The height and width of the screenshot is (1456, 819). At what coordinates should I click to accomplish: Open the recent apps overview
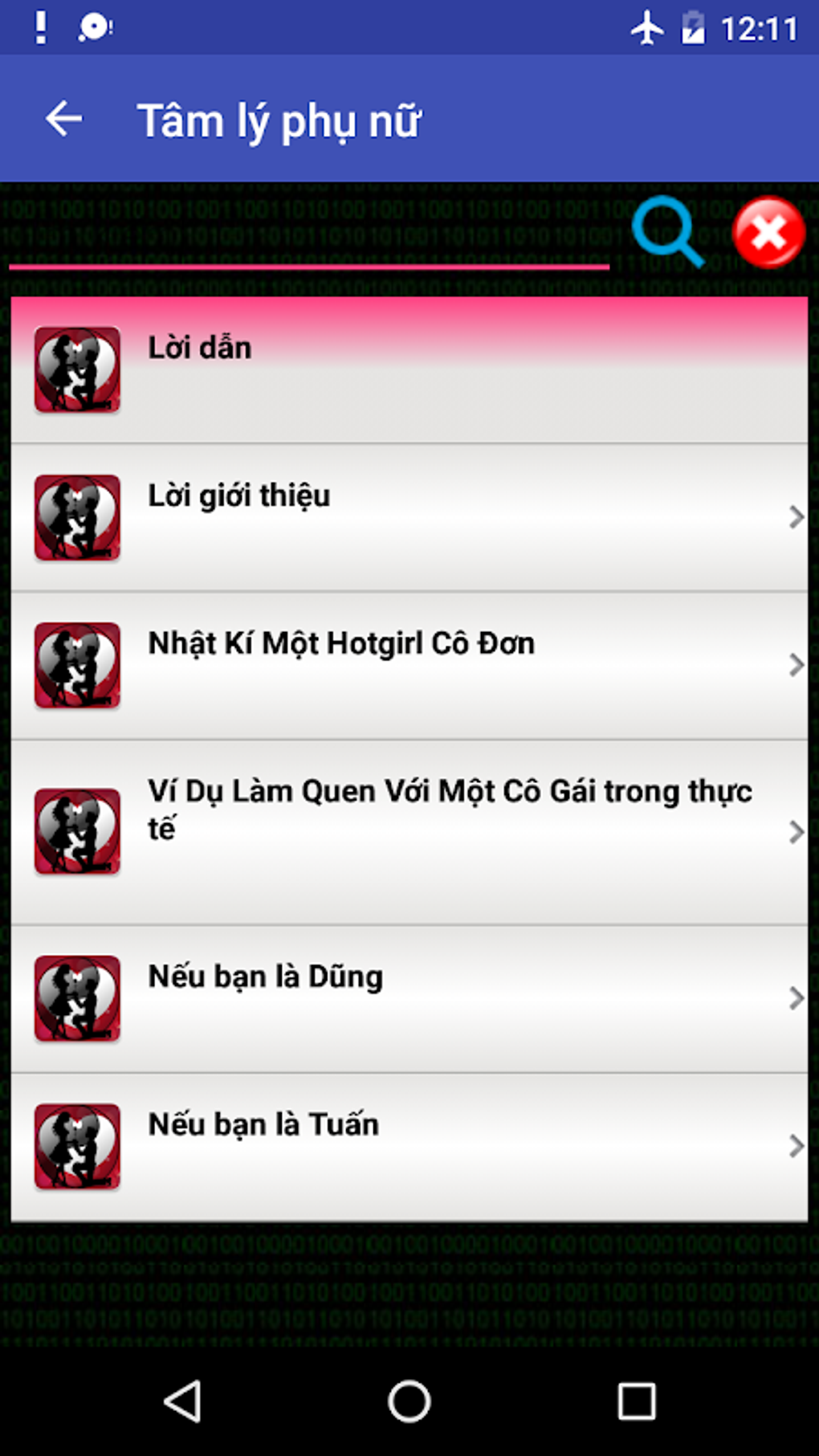pos(637,1401)
